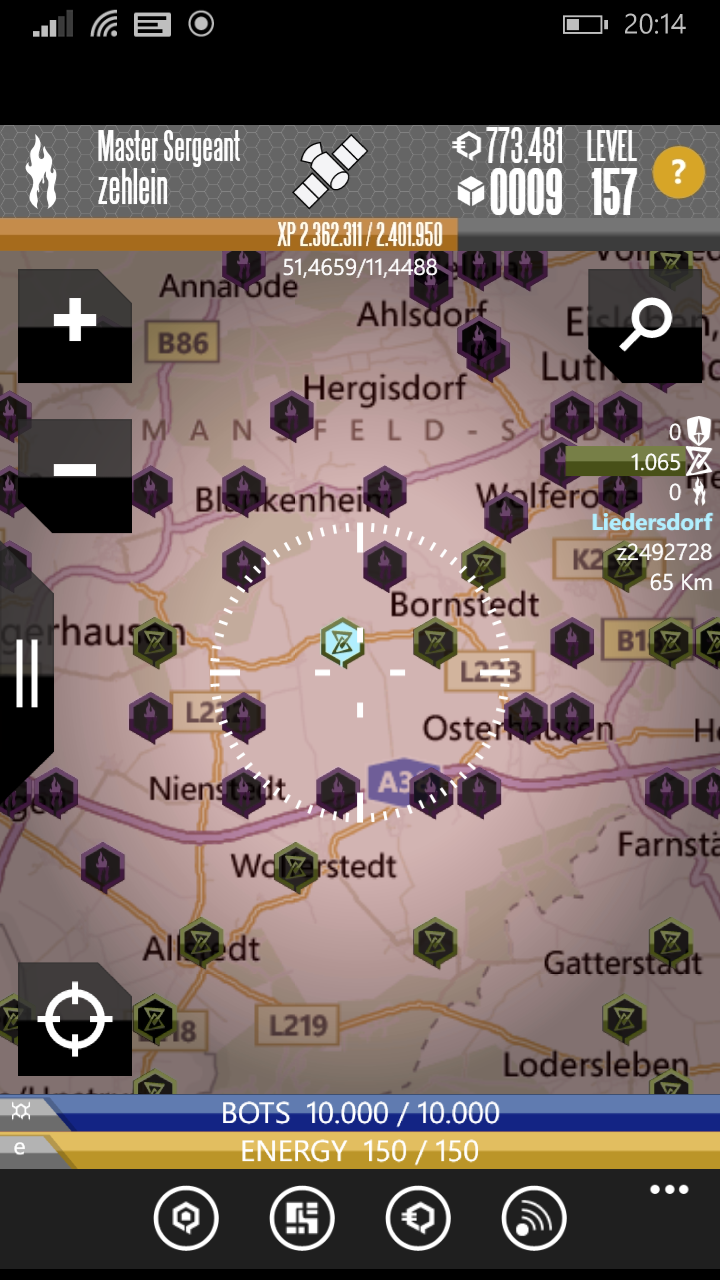Open Master Sergeant zehlein profile

(x=169, y=169)
